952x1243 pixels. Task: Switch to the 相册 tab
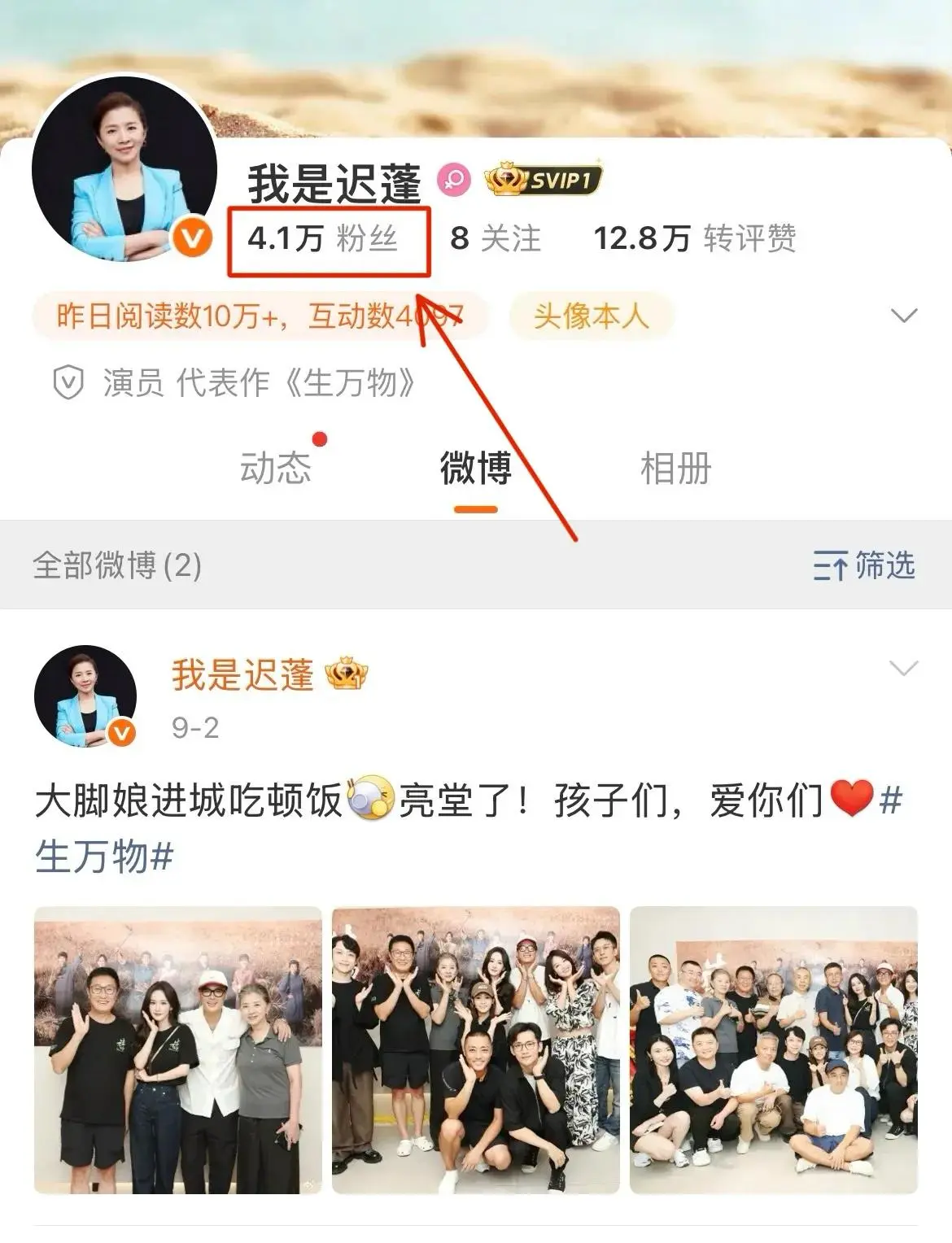coord(675,469)
